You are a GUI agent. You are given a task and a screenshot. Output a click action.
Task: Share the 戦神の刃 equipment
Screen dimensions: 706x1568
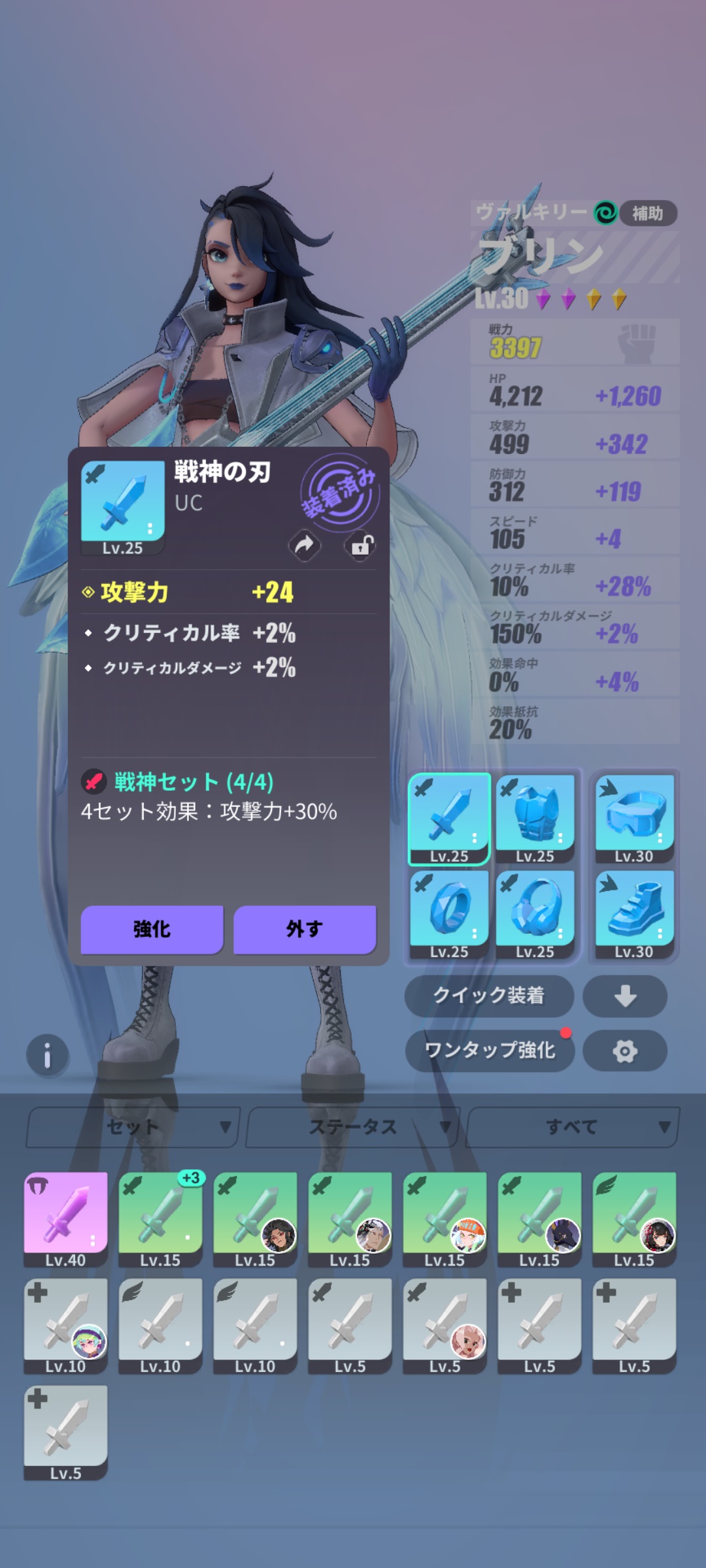point(304,545)
